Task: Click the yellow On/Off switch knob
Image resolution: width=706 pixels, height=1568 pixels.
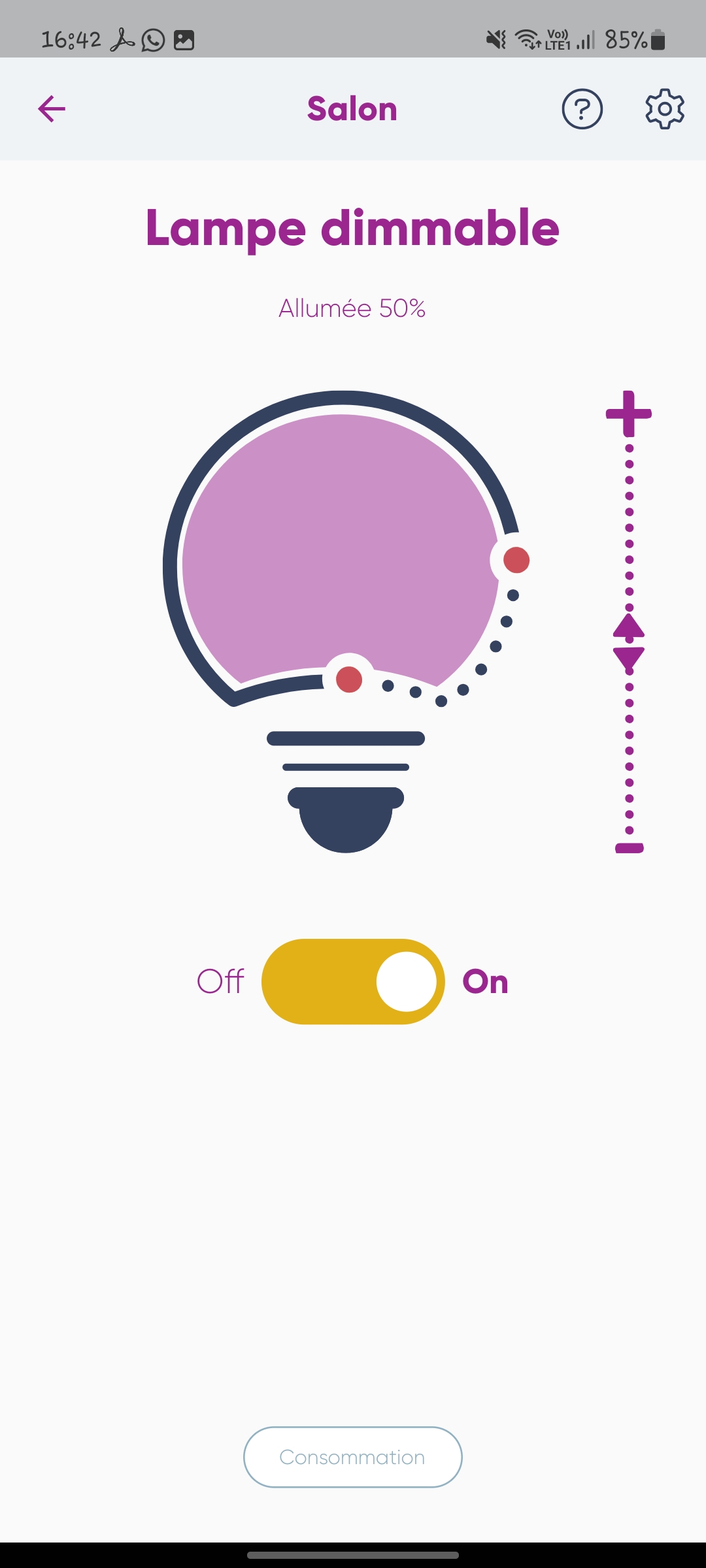Action: coord(407,981)
